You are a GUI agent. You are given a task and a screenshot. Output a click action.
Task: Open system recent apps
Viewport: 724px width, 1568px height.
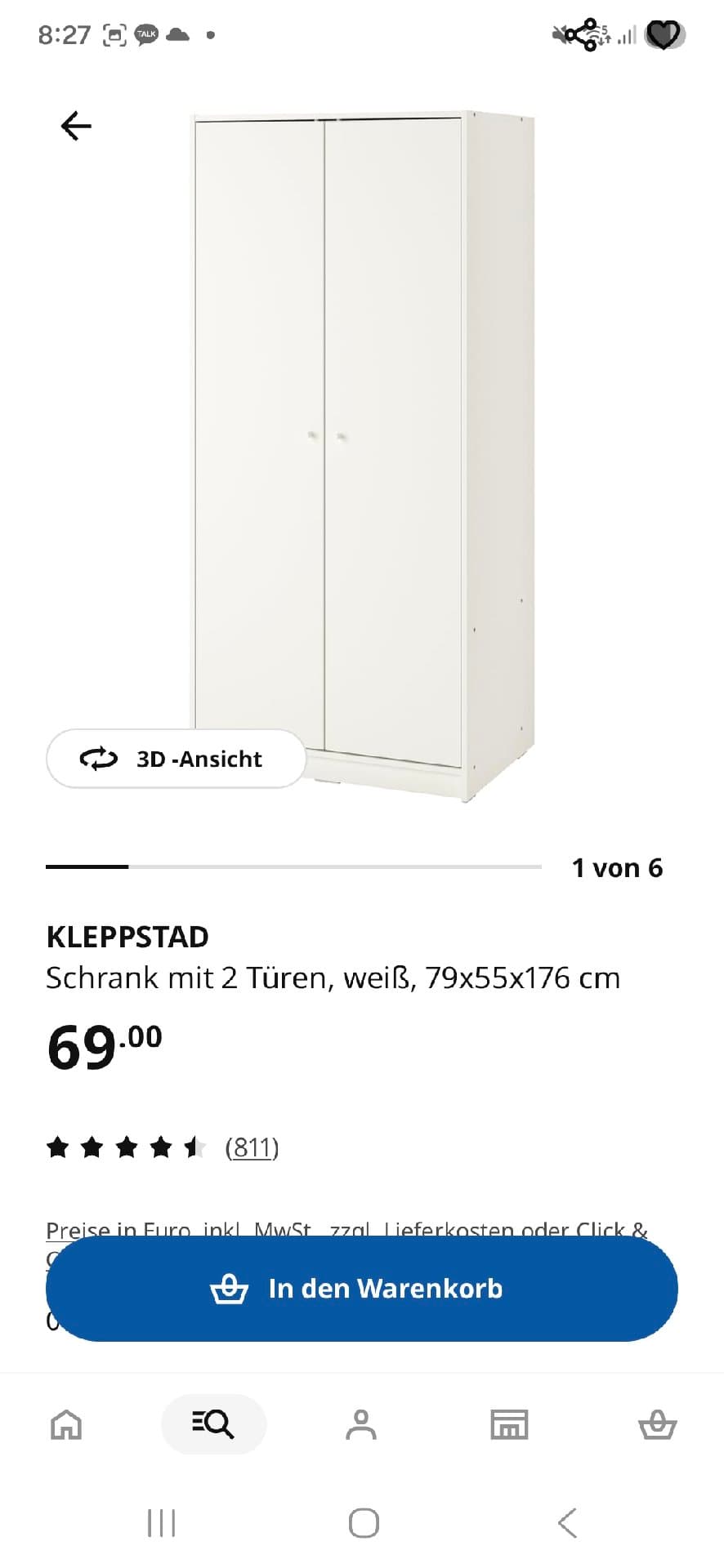click(161, 1523)
